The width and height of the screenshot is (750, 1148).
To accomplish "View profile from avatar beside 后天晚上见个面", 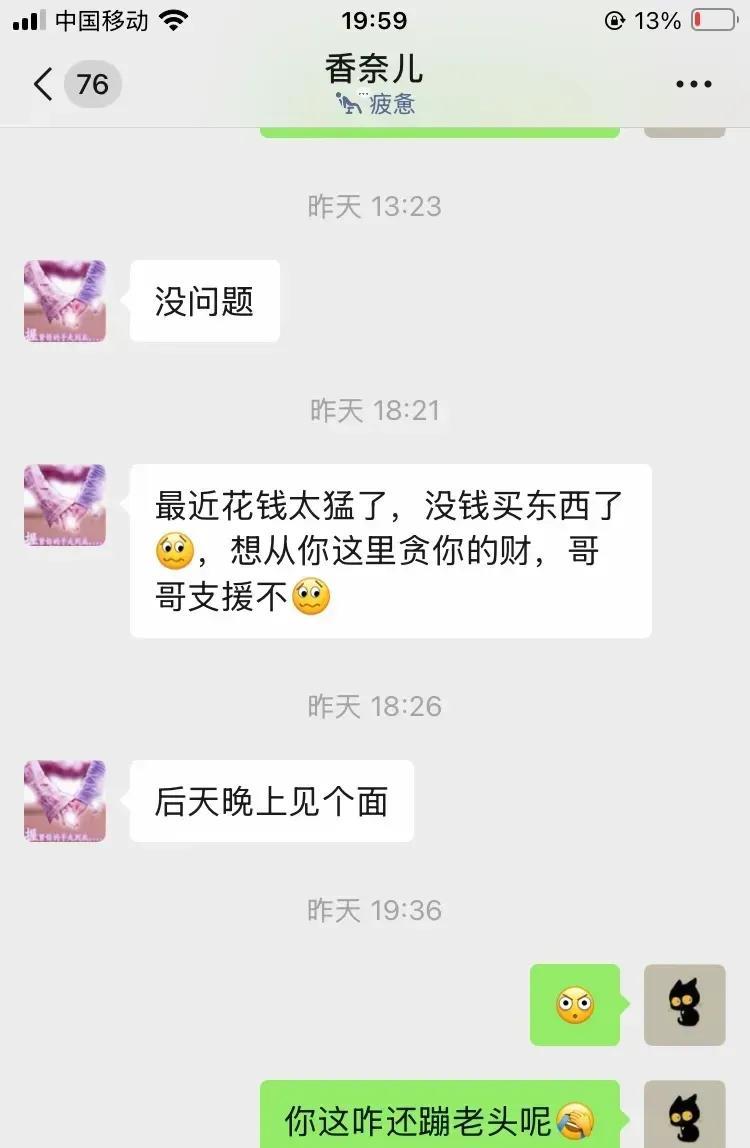I will point(65,800).
